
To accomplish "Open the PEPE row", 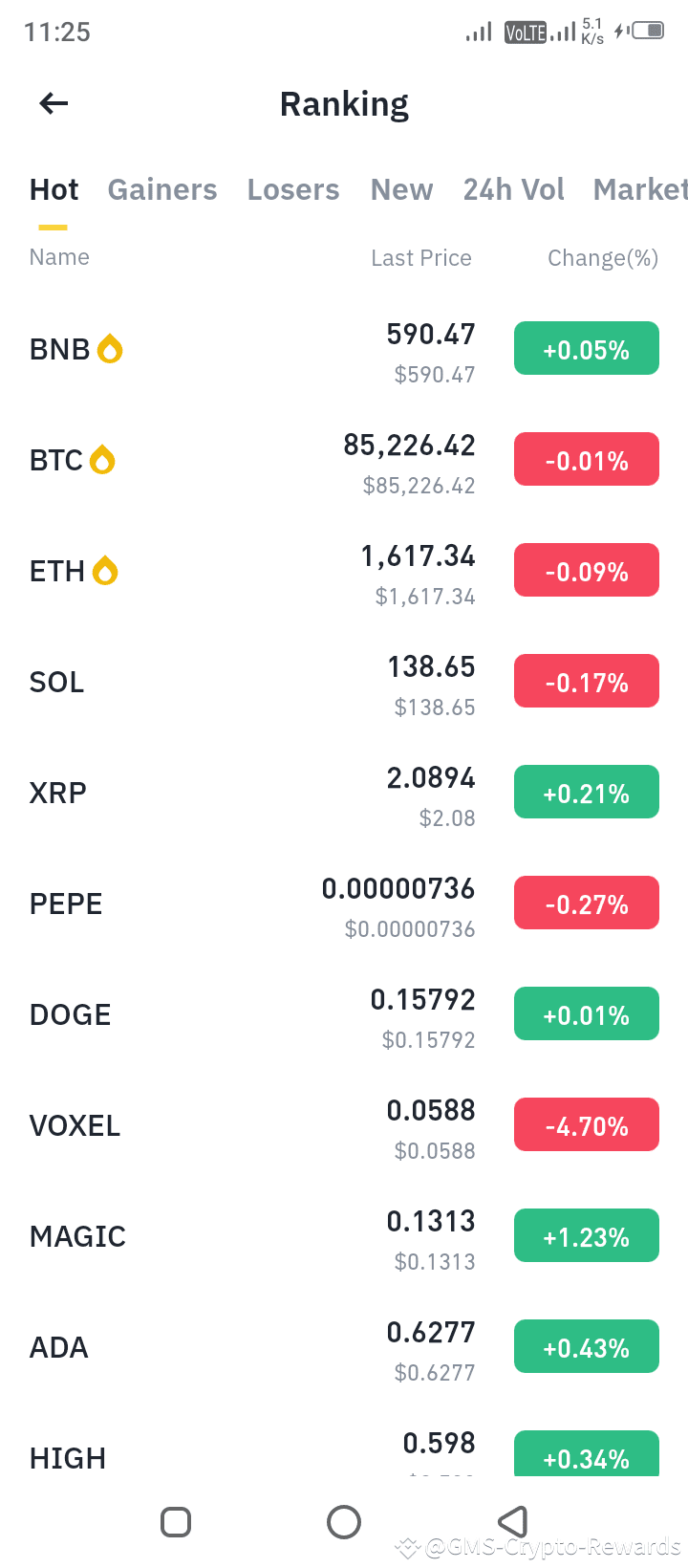I will pyautogui.click(x=344, y=904).
